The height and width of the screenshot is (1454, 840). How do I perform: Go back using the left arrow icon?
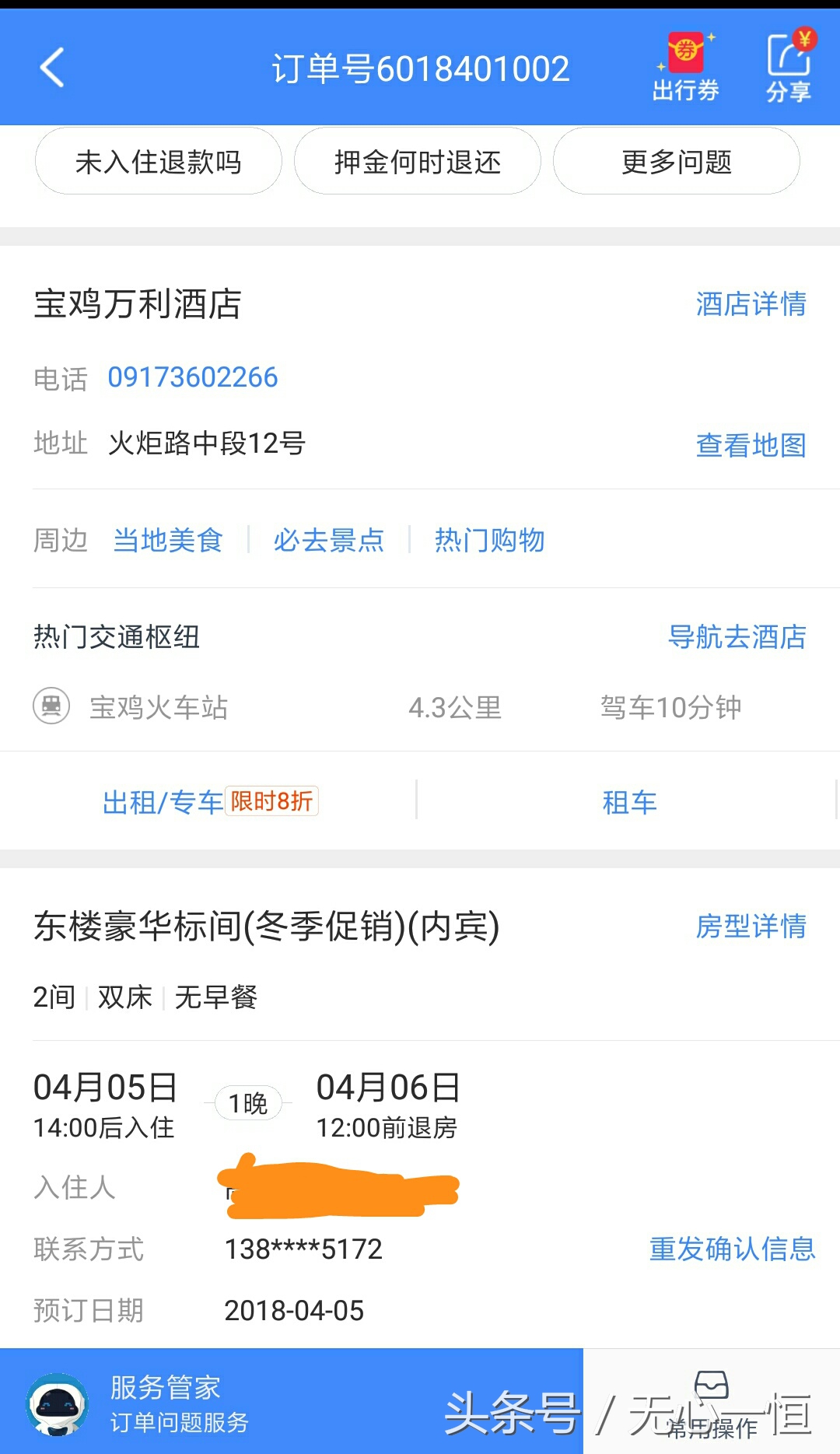(51, 67)
